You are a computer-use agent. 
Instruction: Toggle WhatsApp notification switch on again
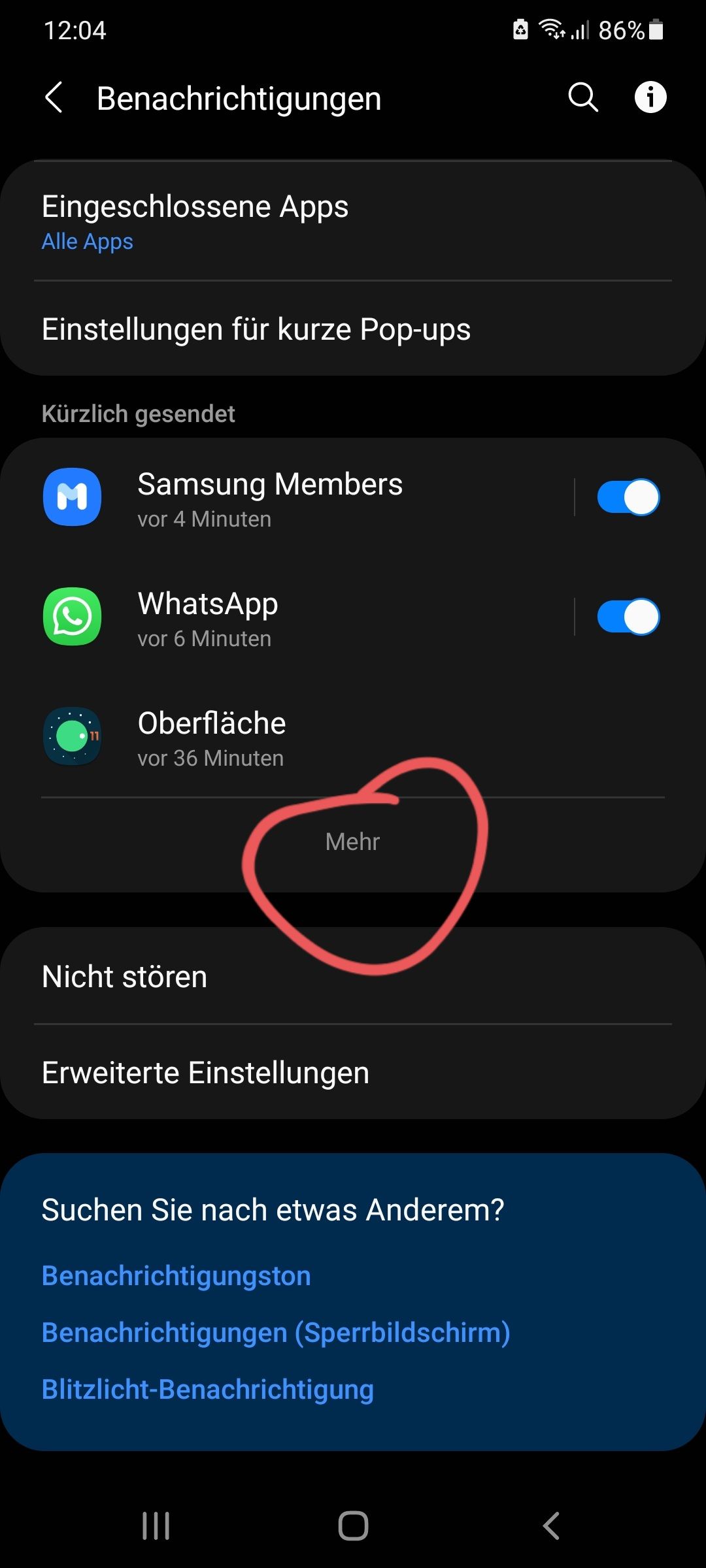coord(629,617)
